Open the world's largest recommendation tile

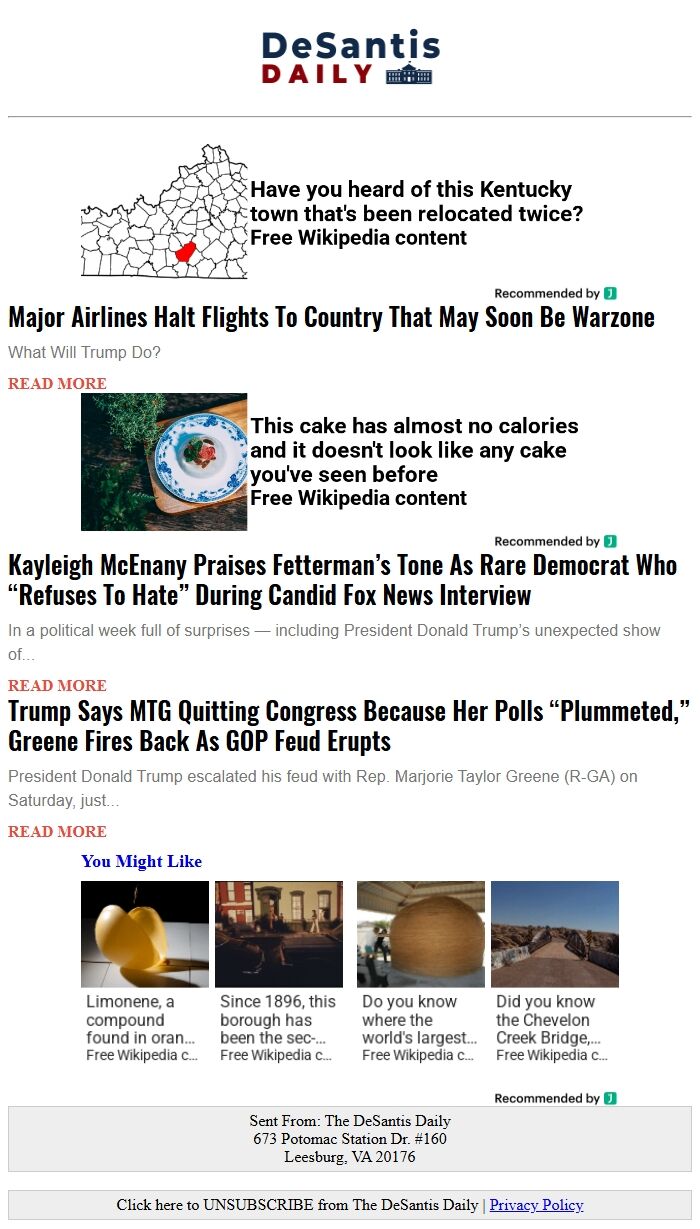421,972
